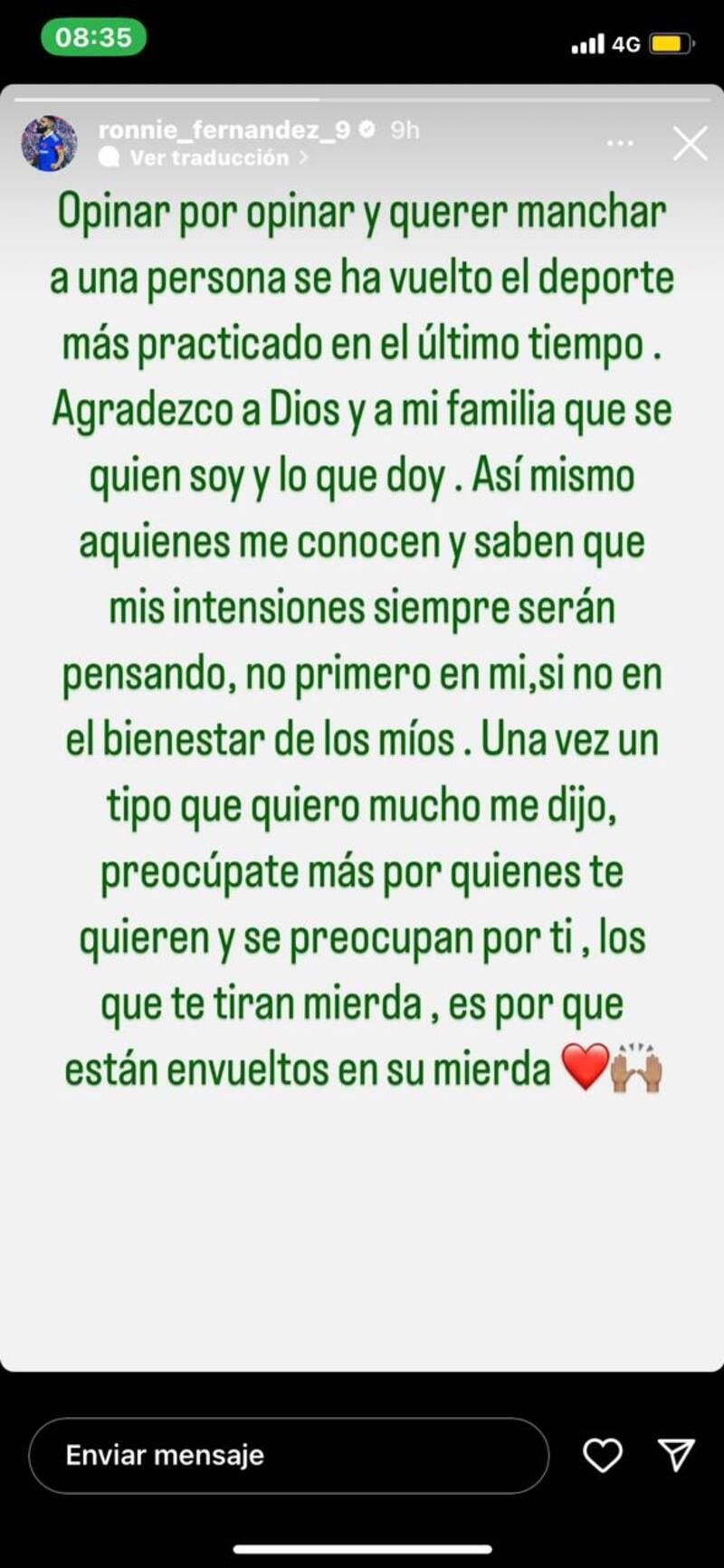Screen dimensions: 724x1568
Task: Tap Ver traducción to translate the story
Action: 208,157
